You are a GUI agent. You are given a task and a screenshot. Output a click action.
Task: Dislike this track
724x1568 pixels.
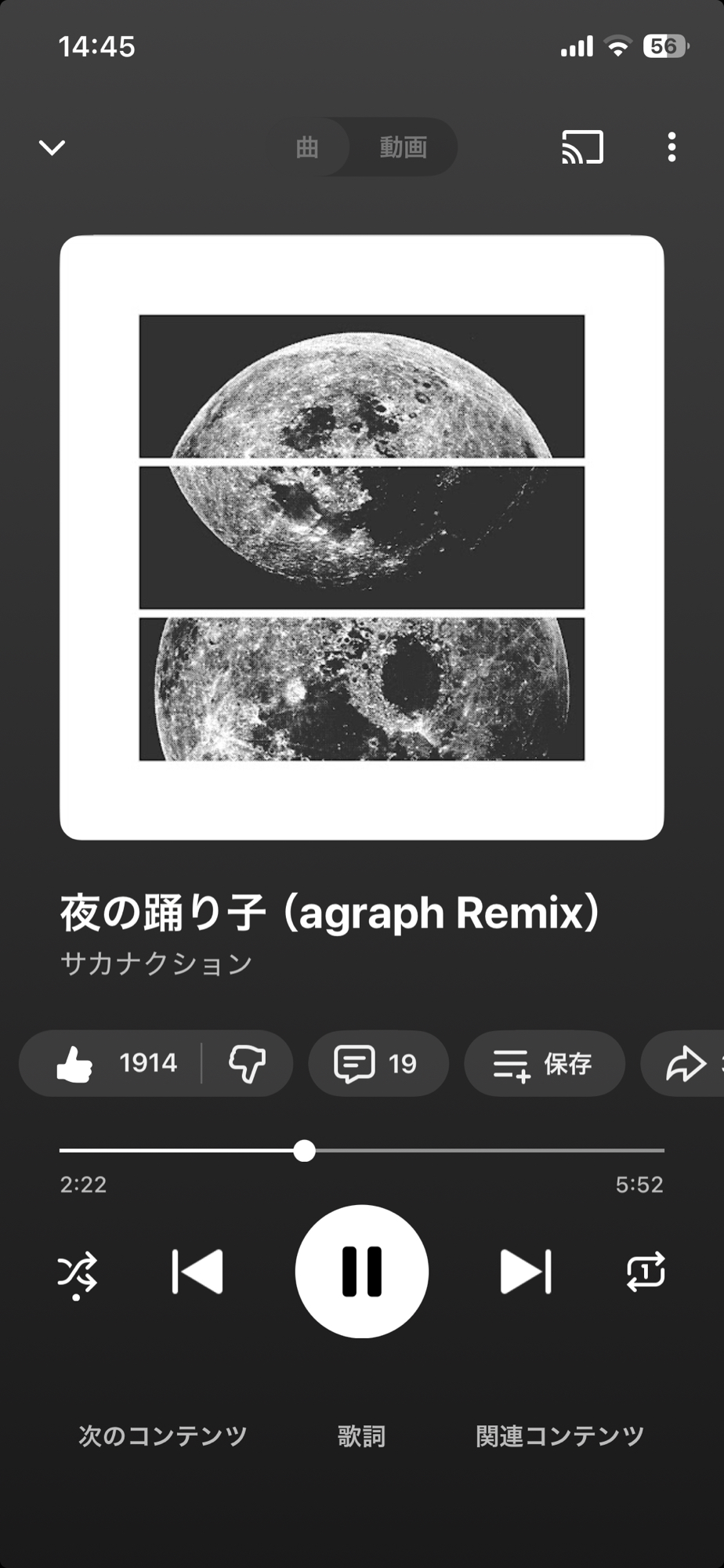247,1064
